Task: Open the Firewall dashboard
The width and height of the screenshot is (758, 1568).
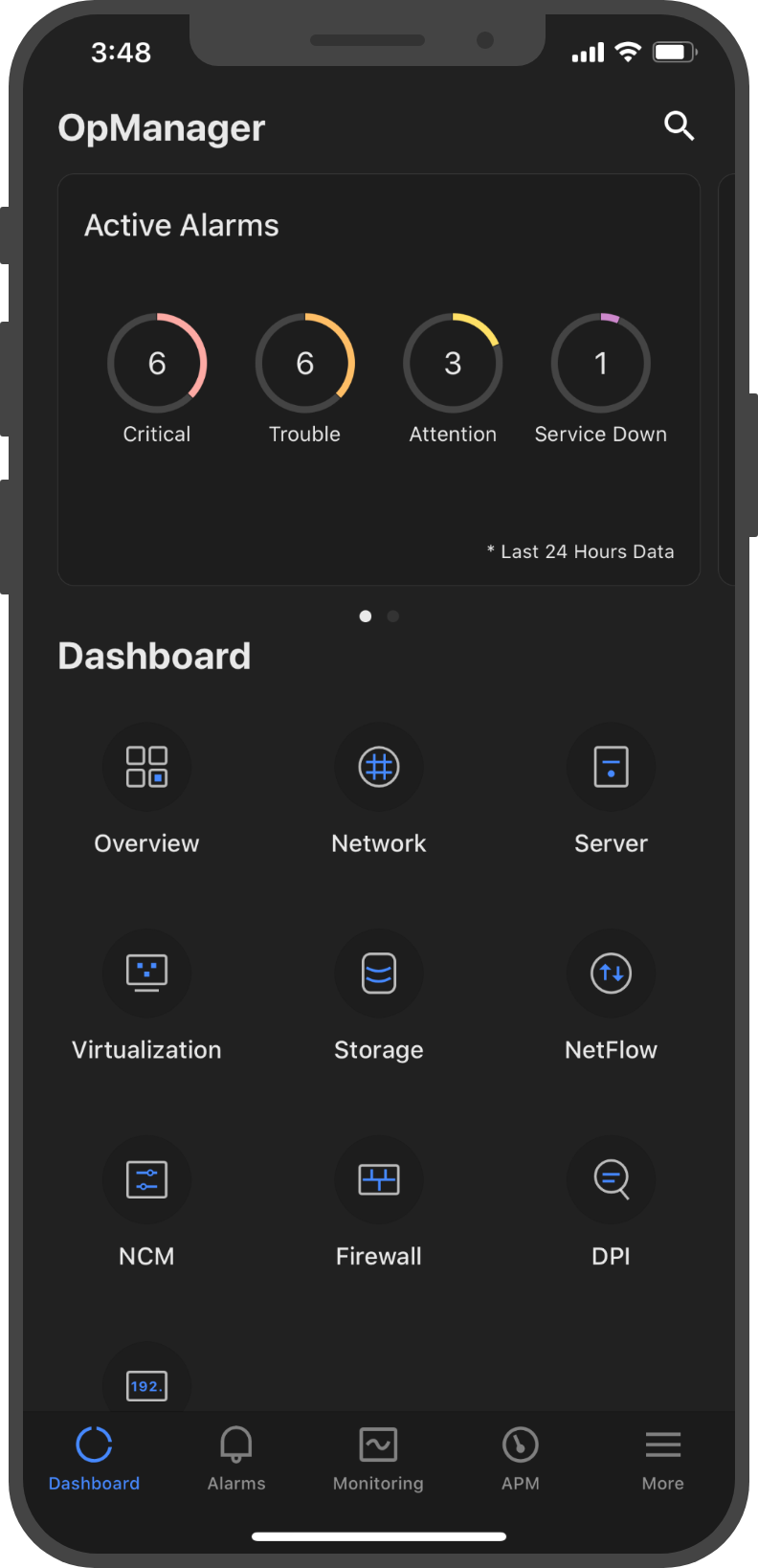Action: point(379,1180)
